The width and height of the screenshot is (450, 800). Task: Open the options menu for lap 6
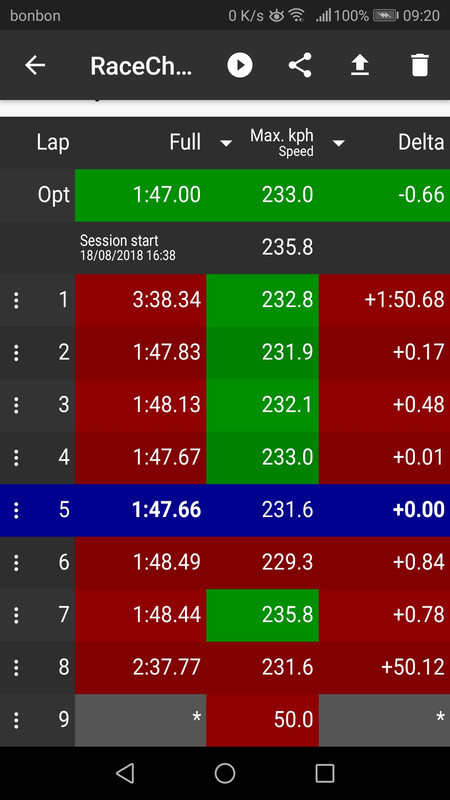point(16,563)
